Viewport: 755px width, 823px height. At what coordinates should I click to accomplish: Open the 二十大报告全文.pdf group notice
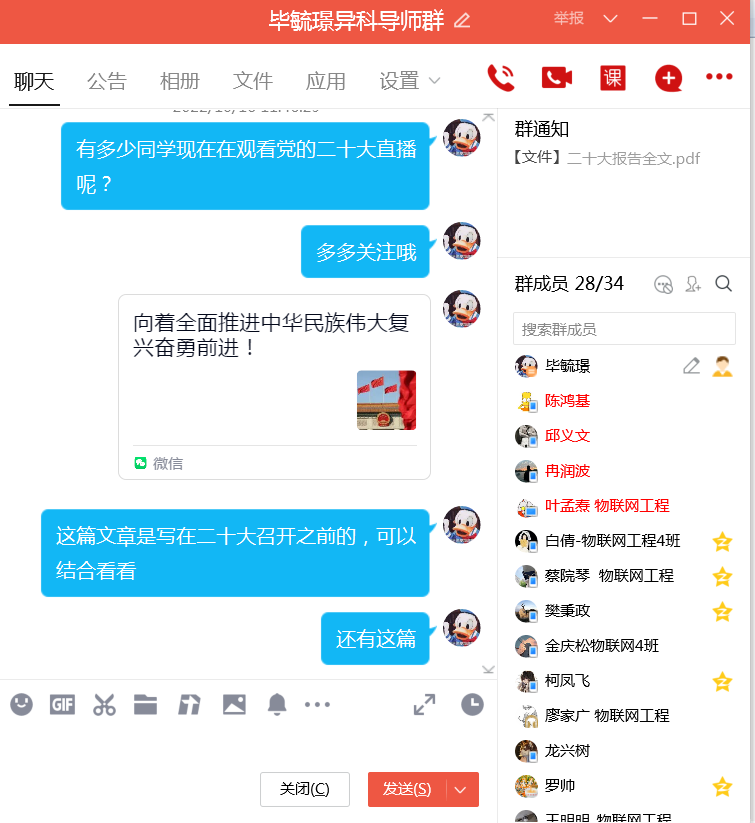(x=606, y=158)
